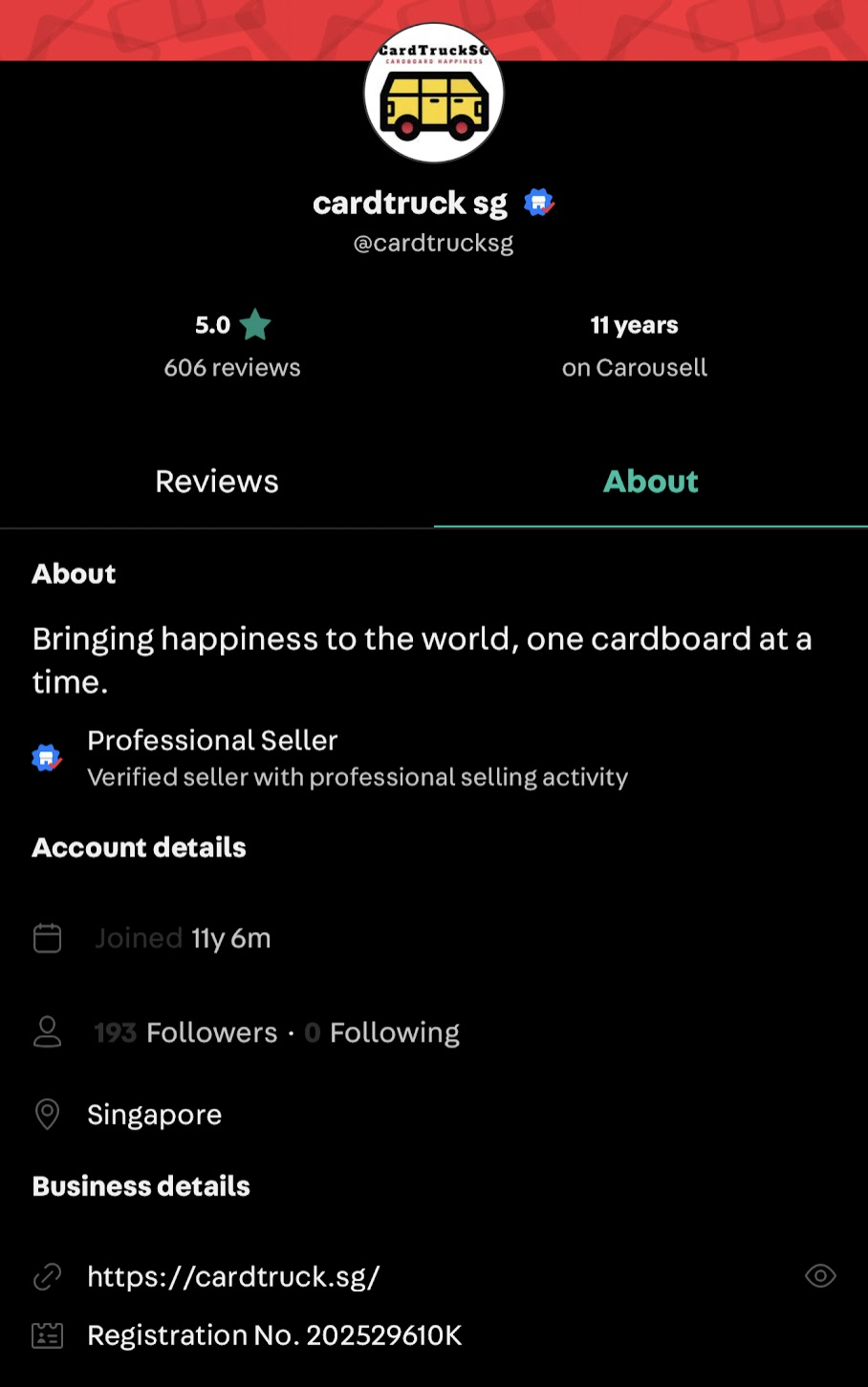This screenshot has height=1387, width=868.
Task: Click the person icon beside Followers count
Action: [47, 1032]
